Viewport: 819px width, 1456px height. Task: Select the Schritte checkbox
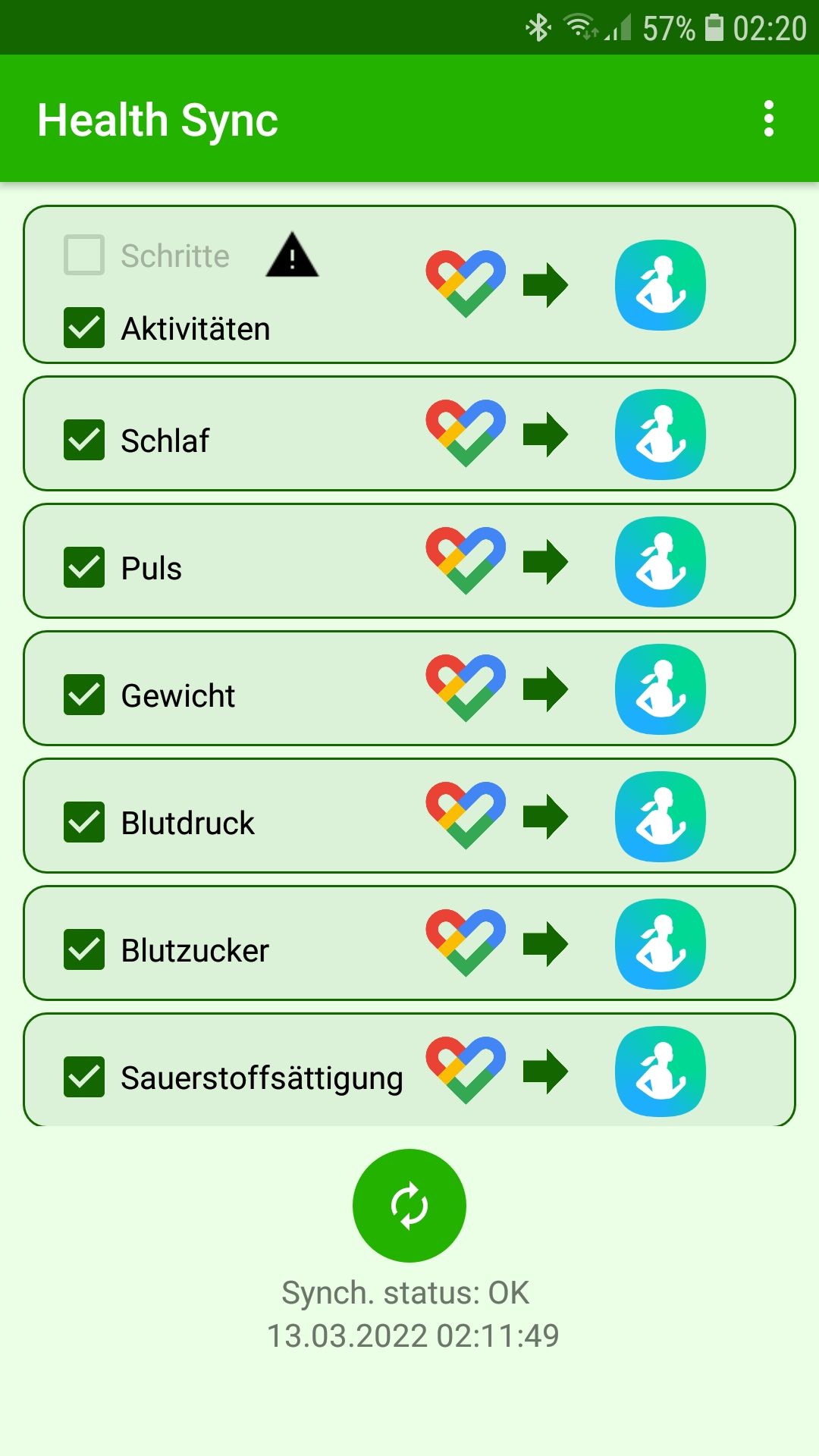tap(84, 255)
